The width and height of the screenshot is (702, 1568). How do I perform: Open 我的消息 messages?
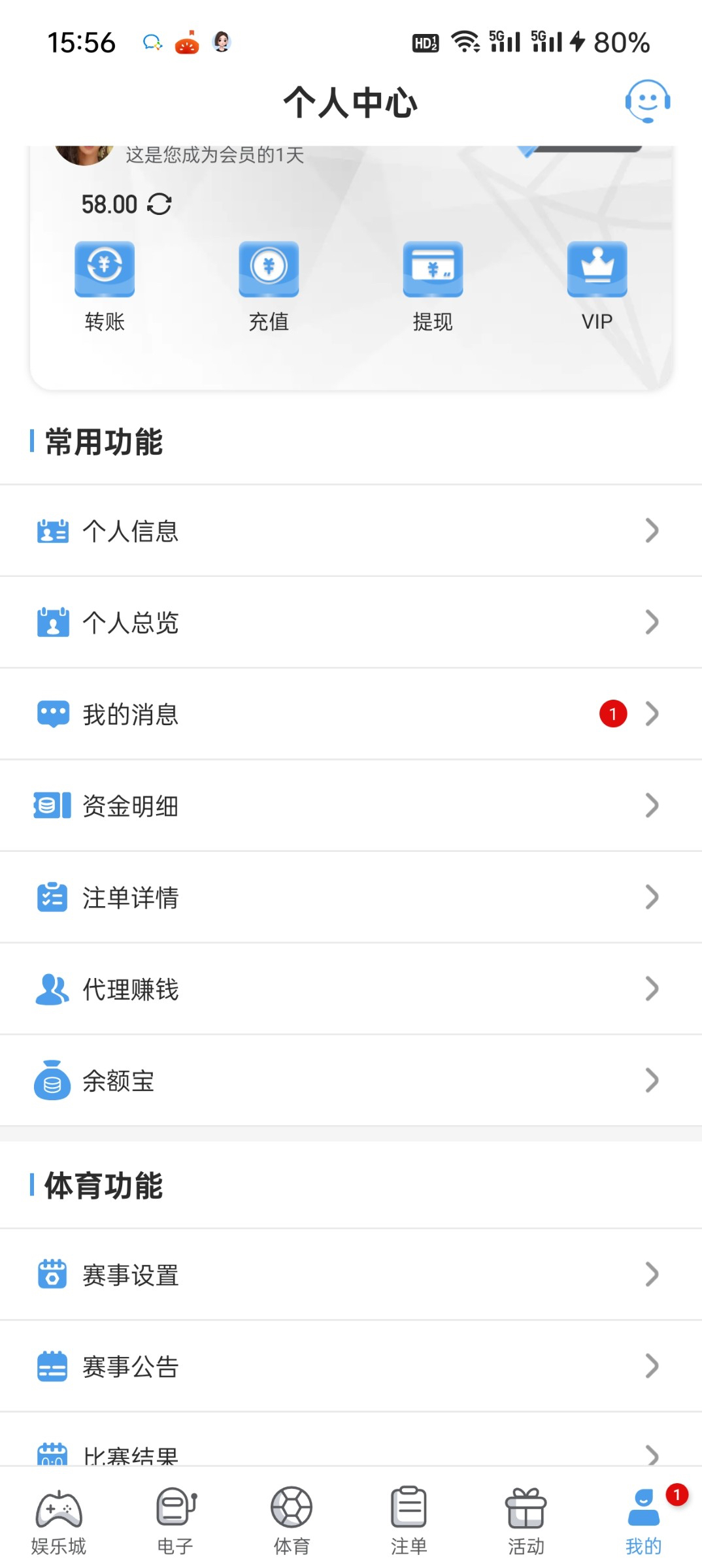coord(351,713)
